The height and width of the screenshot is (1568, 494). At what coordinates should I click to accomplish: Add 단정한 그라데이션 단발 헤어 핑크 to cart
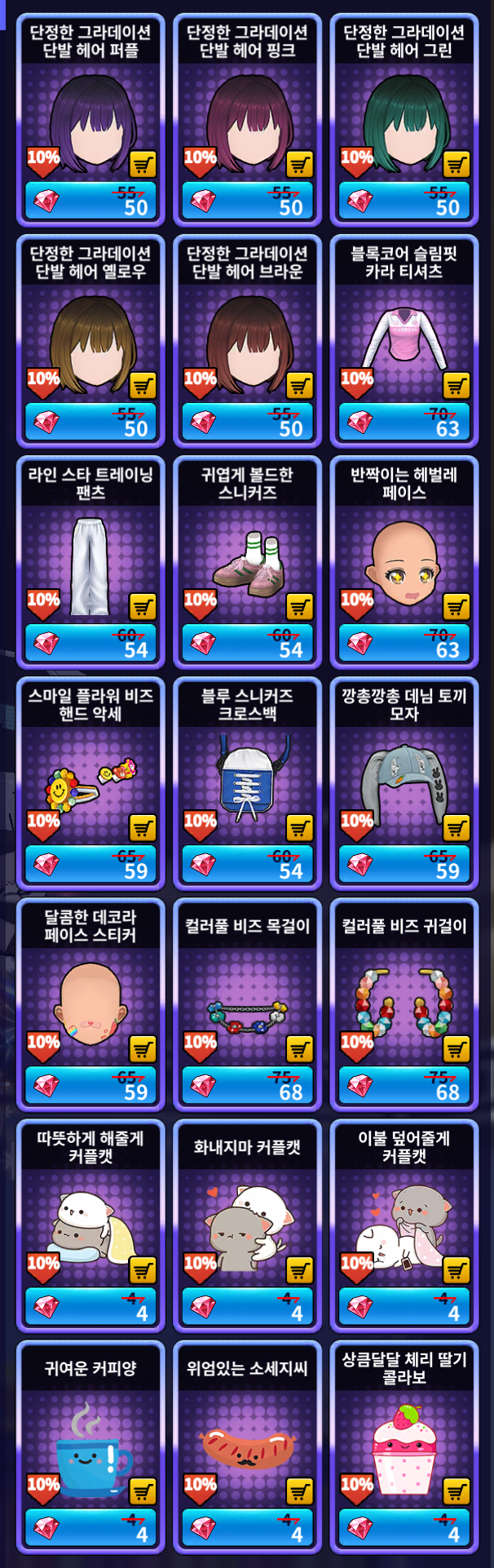(x=299, y=164)
